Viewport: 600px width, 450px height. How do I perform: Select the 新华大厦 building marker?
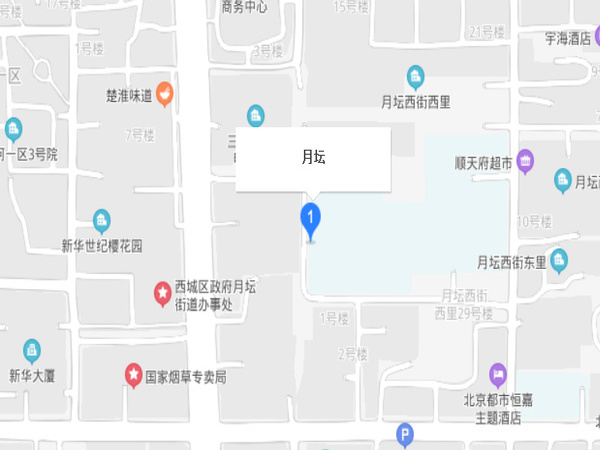(32, 350)
